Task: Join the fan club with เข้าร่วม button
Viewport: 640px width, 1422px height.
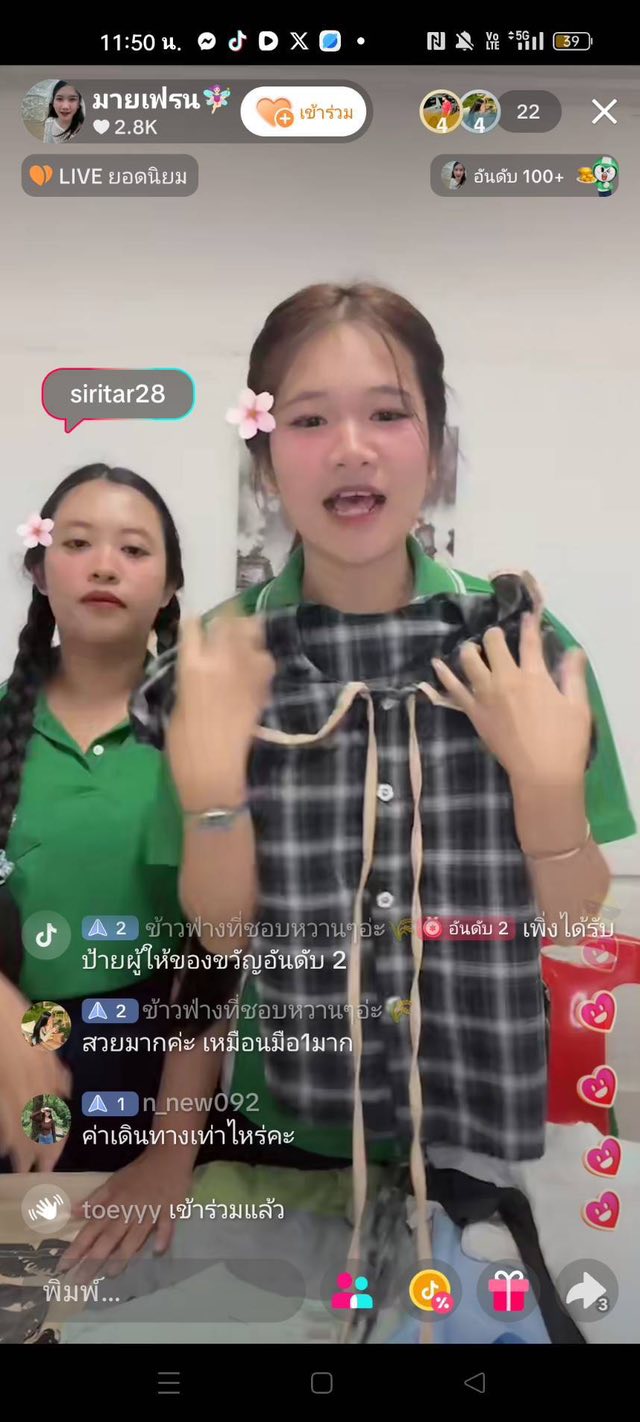Action: pos(304,112)
